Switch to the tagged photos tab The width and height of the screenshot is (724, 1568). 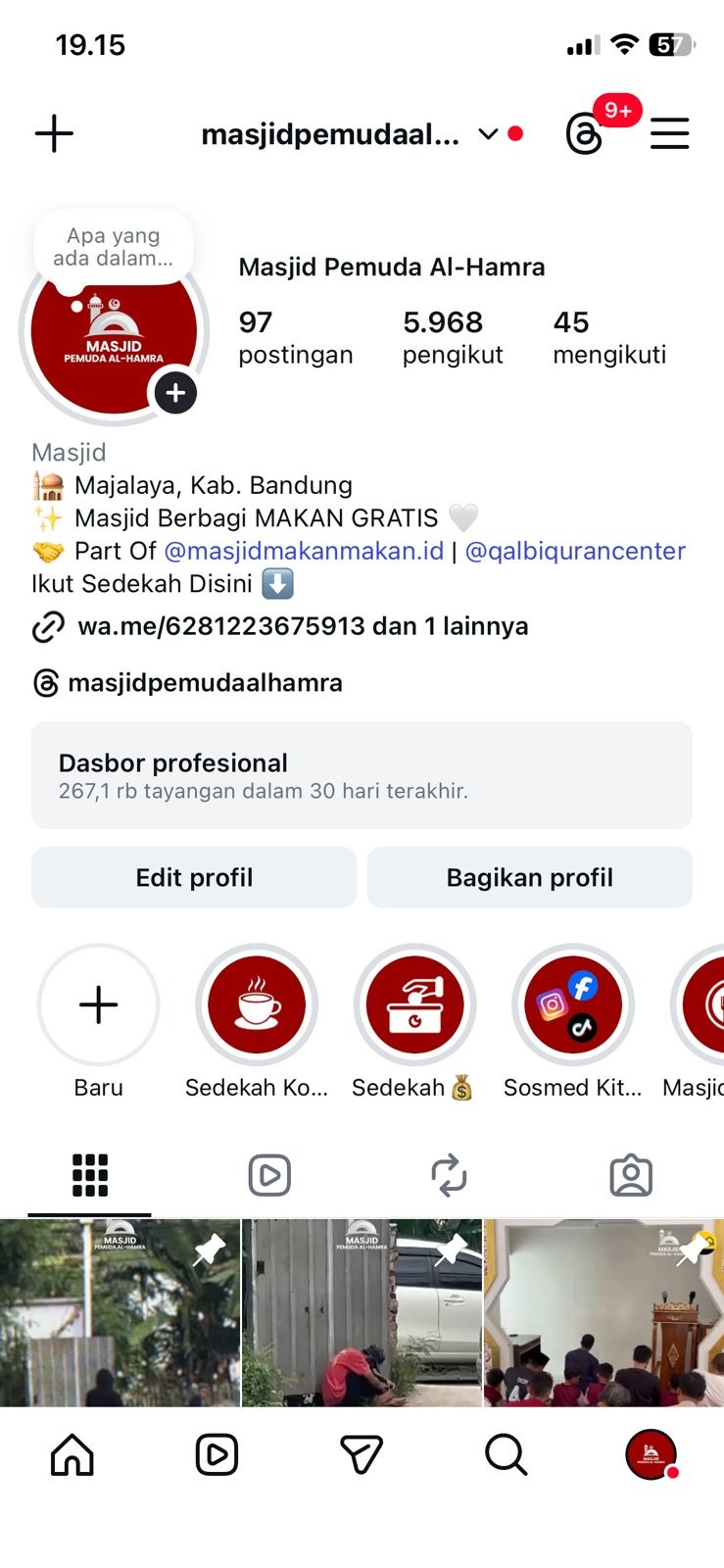(x=631, y=1175)
